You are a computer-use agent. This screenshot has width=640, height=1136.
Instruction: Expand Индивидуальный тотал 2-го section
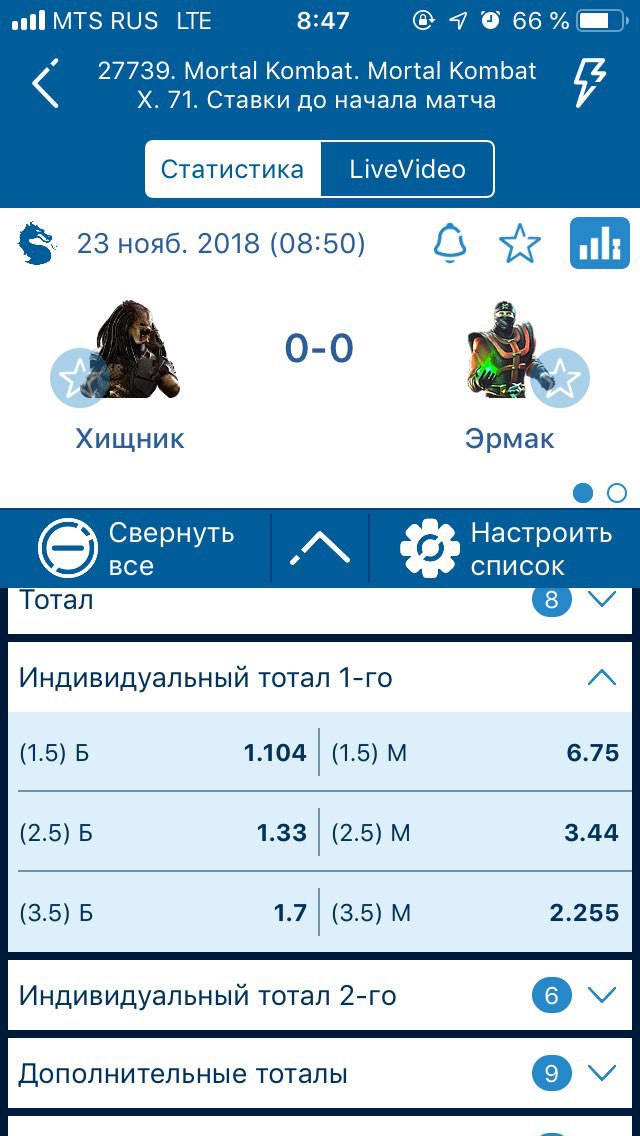[320, 995]
